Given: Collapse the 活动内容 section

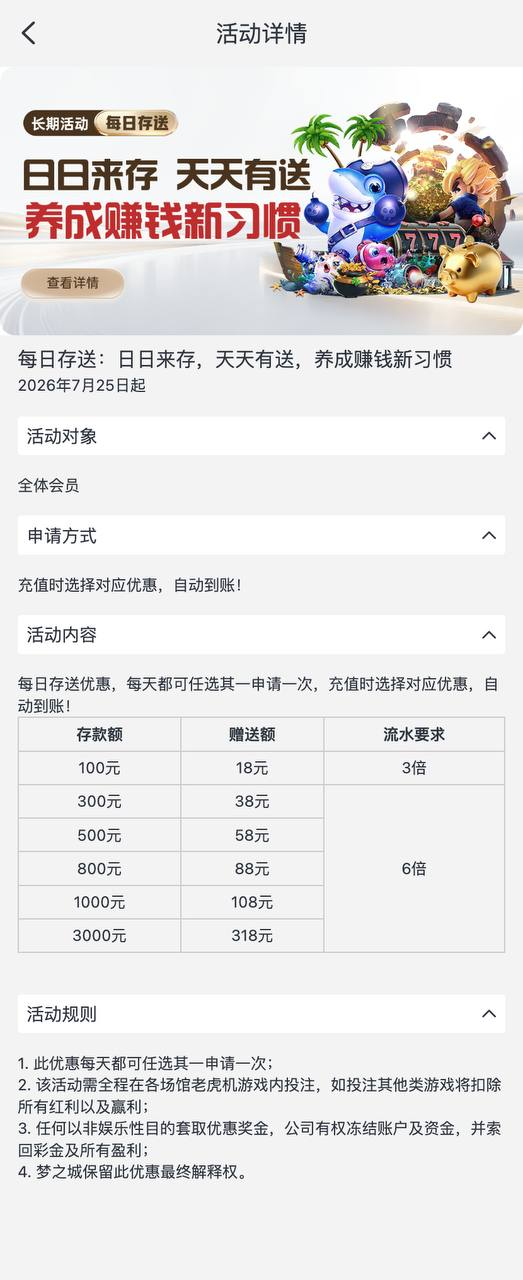Looking at the screenshot, I should tap(261, 635).
